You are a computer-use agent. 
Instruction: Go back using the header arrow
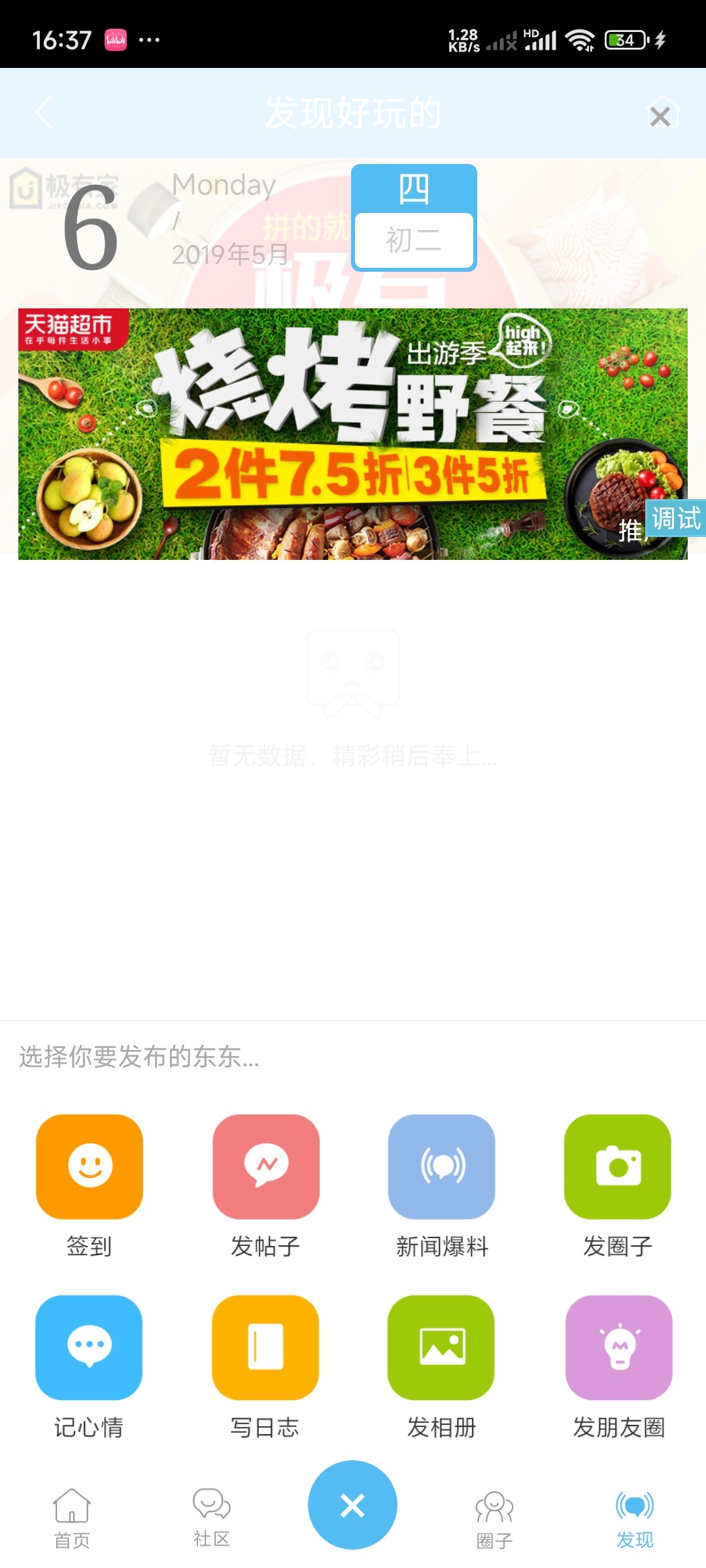pos(44,112)
